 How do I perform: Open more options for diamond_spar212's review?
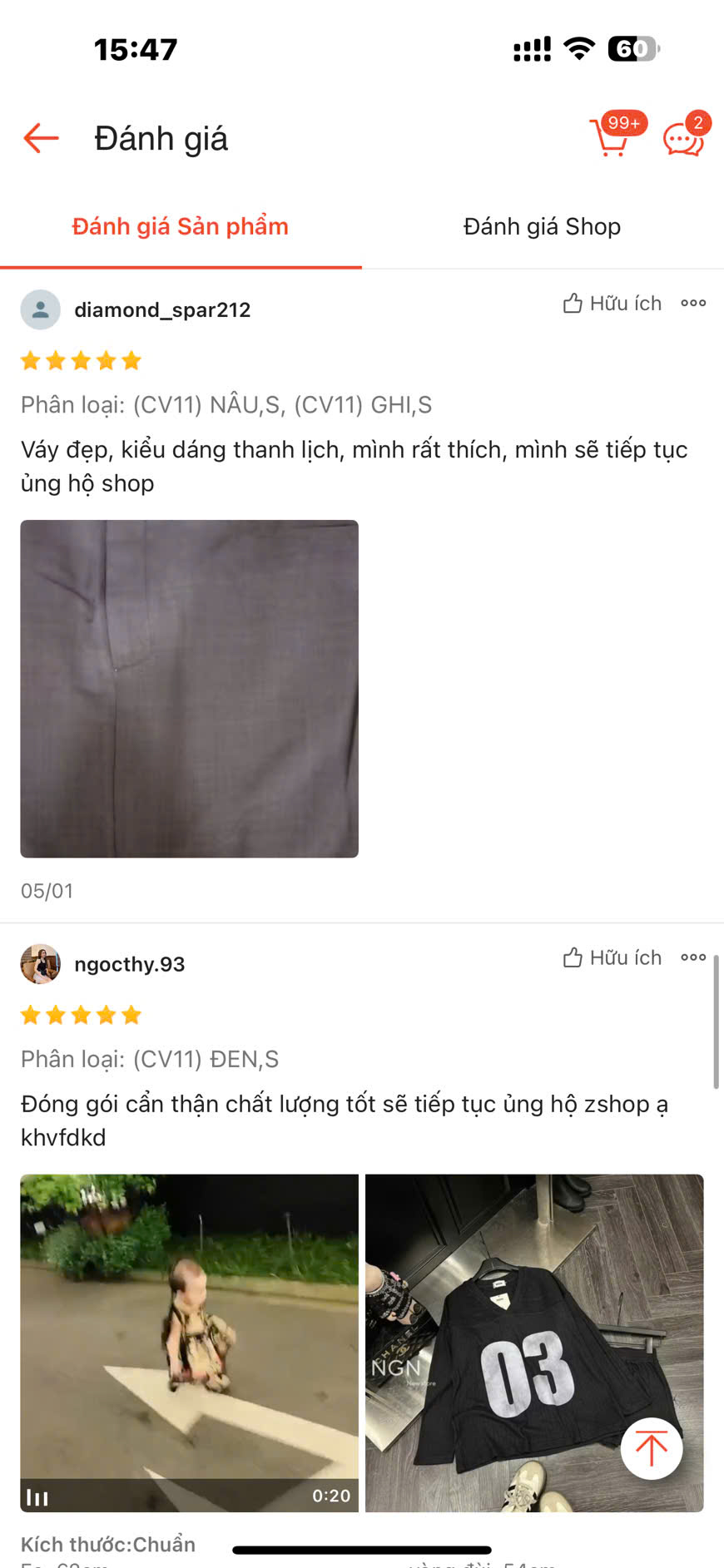tap(693, 304)
